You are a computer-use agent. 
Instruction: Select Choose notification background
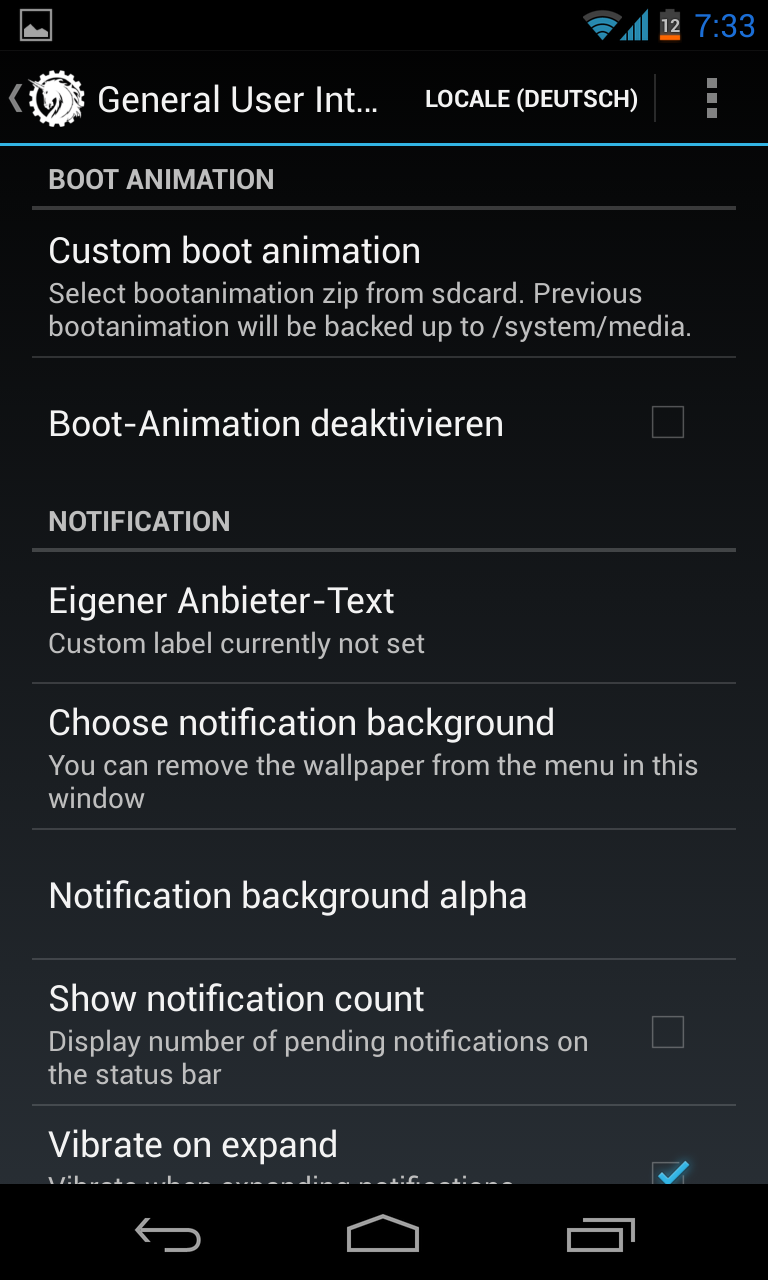384,757
